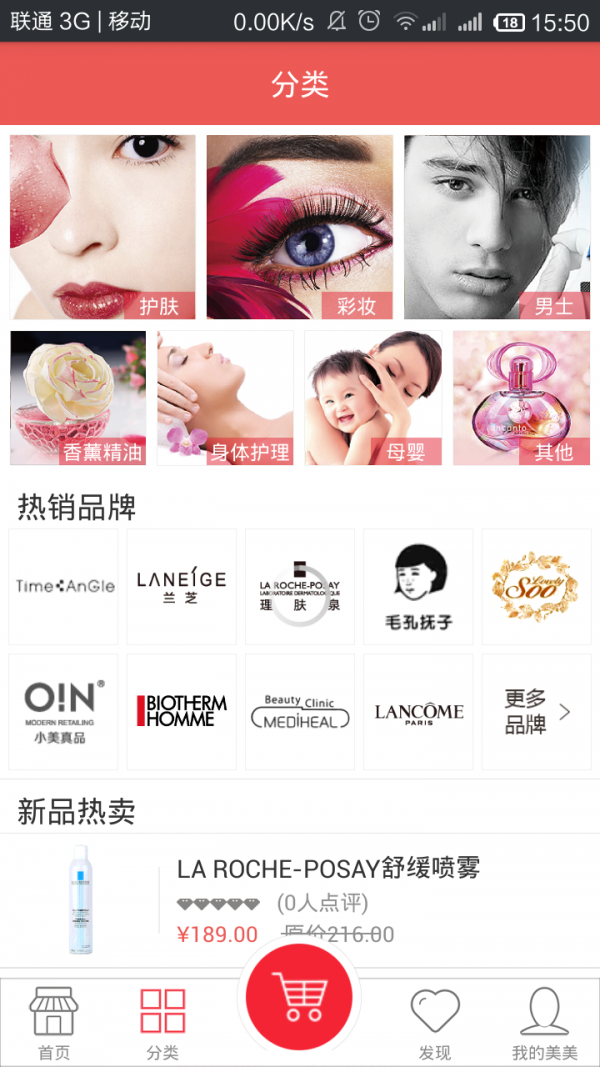Open the 护肤 skincare category
The height and width of the screenshot is (1067, 600).
coord(103,227)
